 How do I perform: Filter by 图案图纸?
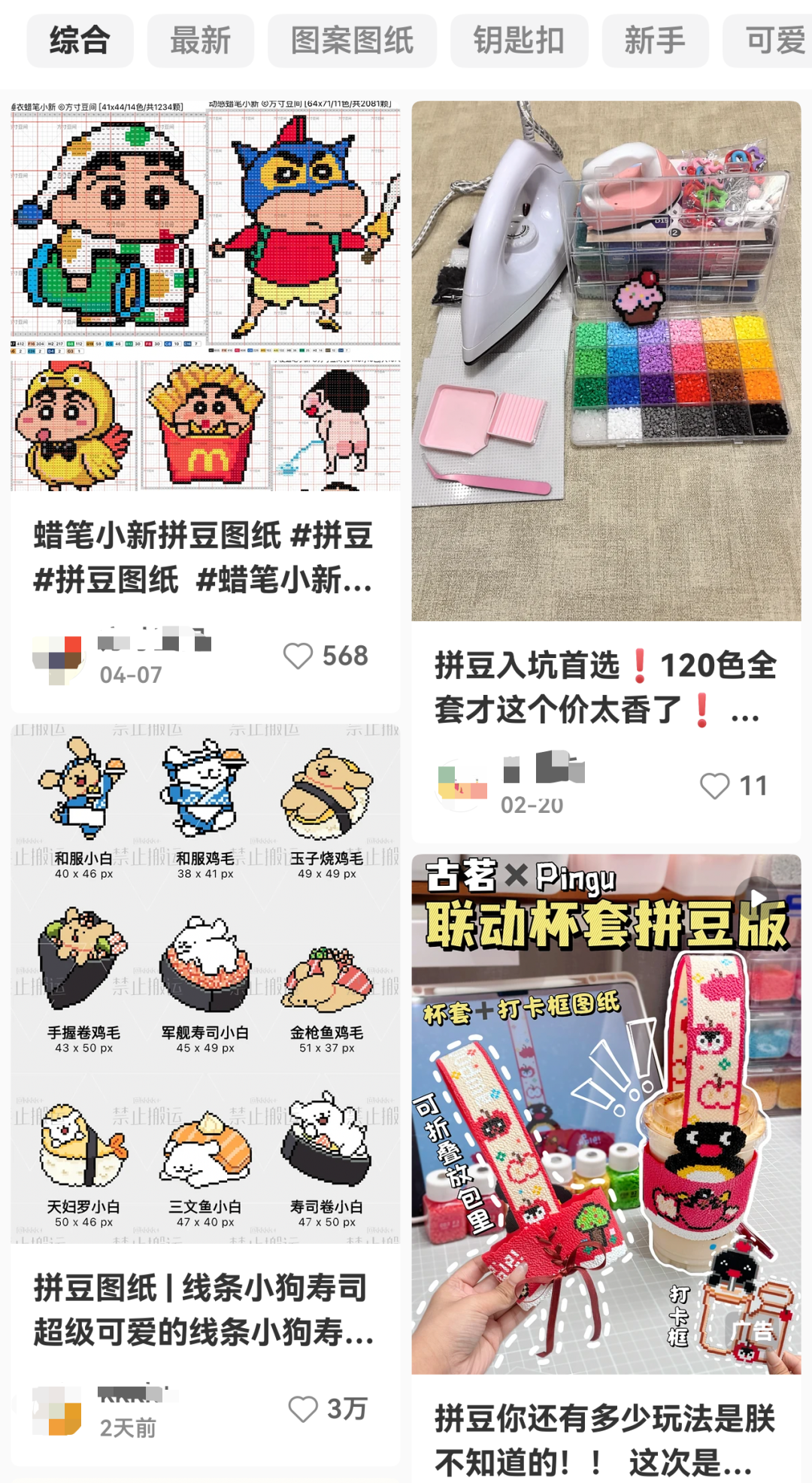(x=352, y=41)
